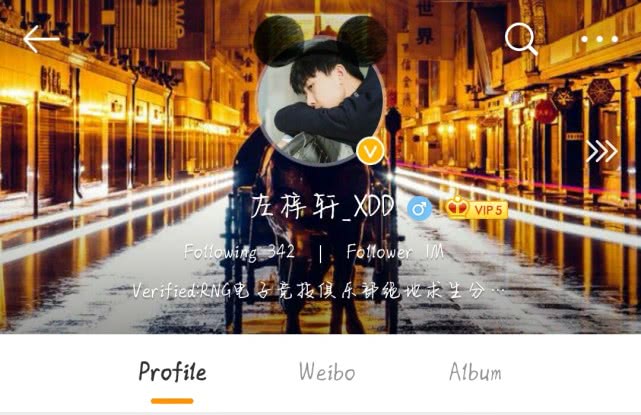
Task: View the Follower 1M list
Action: [x=395, y=252]
